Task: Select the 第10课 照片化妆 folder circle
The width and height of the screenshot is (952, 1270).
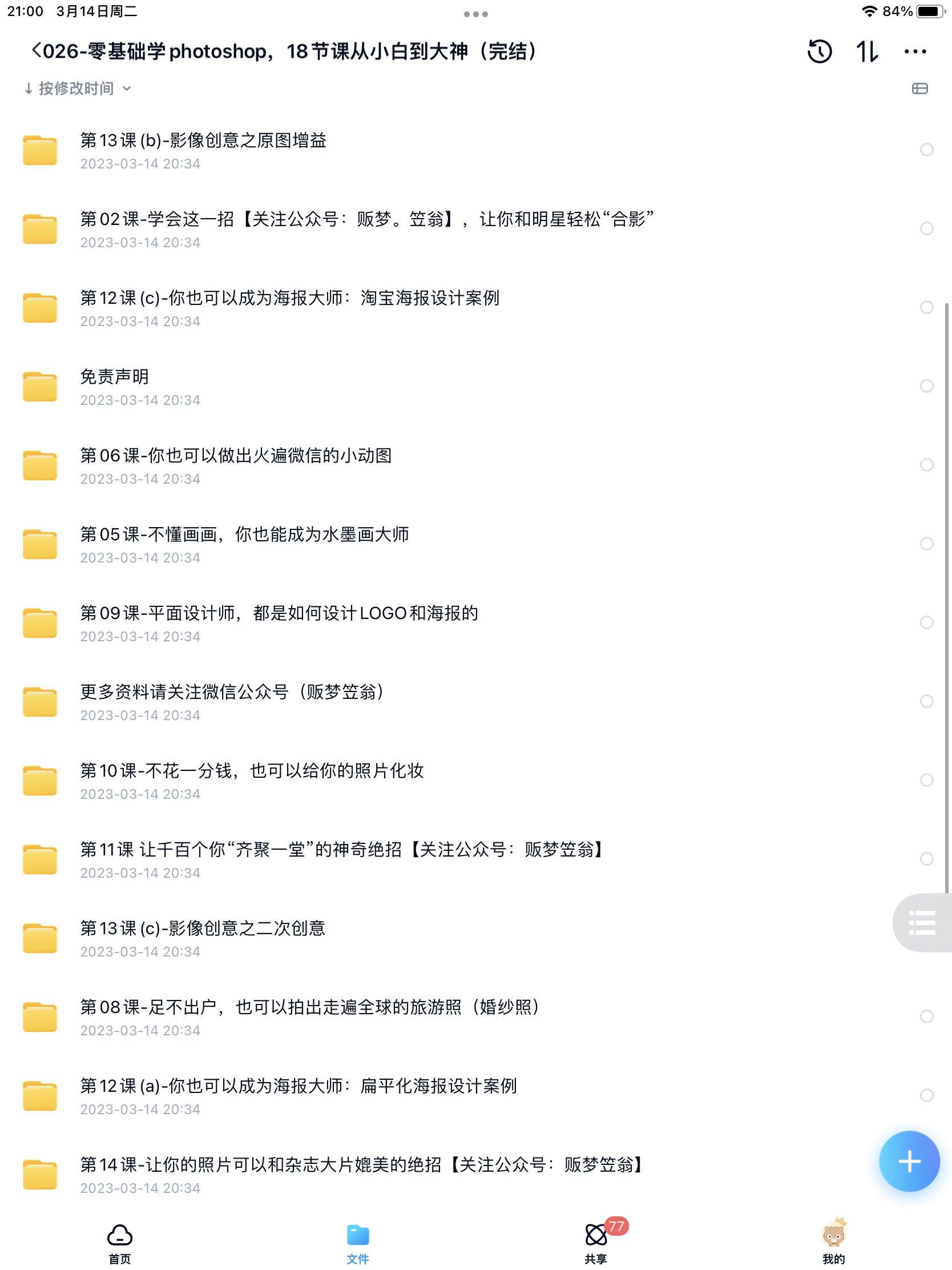Action: [x=926, y=779]
